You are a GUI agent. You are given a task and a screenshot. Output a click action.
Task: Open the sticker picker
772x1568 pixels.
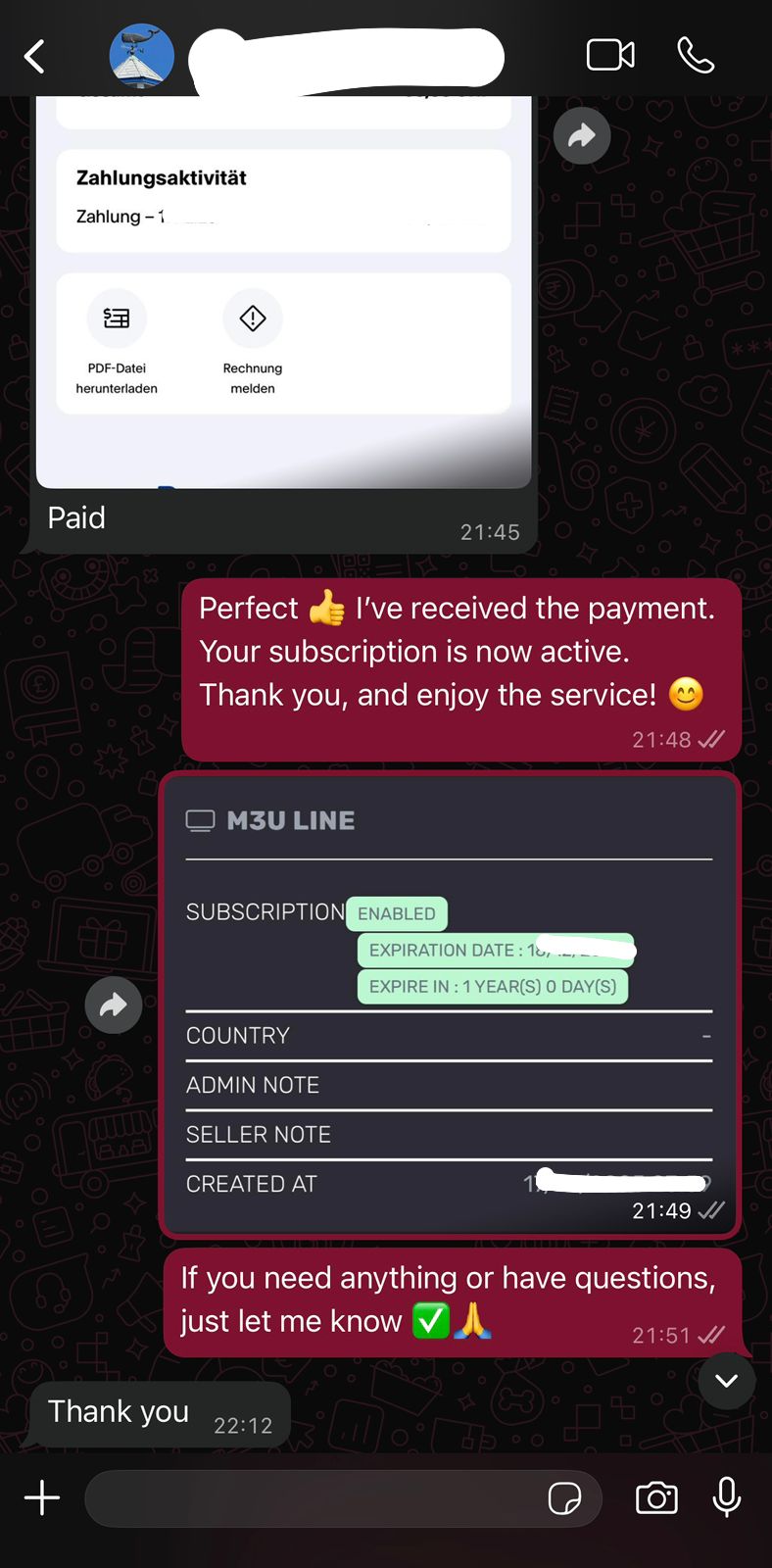(565, 1497)
